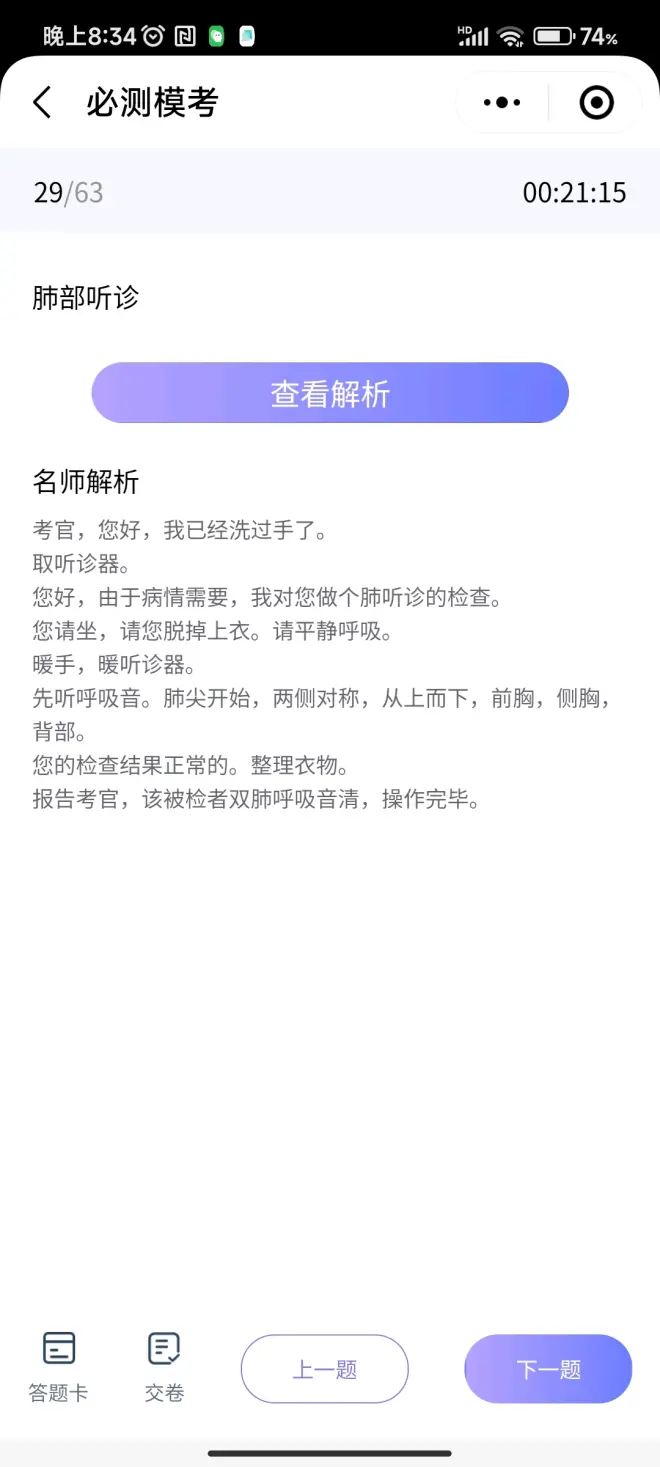Advance to next question 下一题

tap(548, 1369)
